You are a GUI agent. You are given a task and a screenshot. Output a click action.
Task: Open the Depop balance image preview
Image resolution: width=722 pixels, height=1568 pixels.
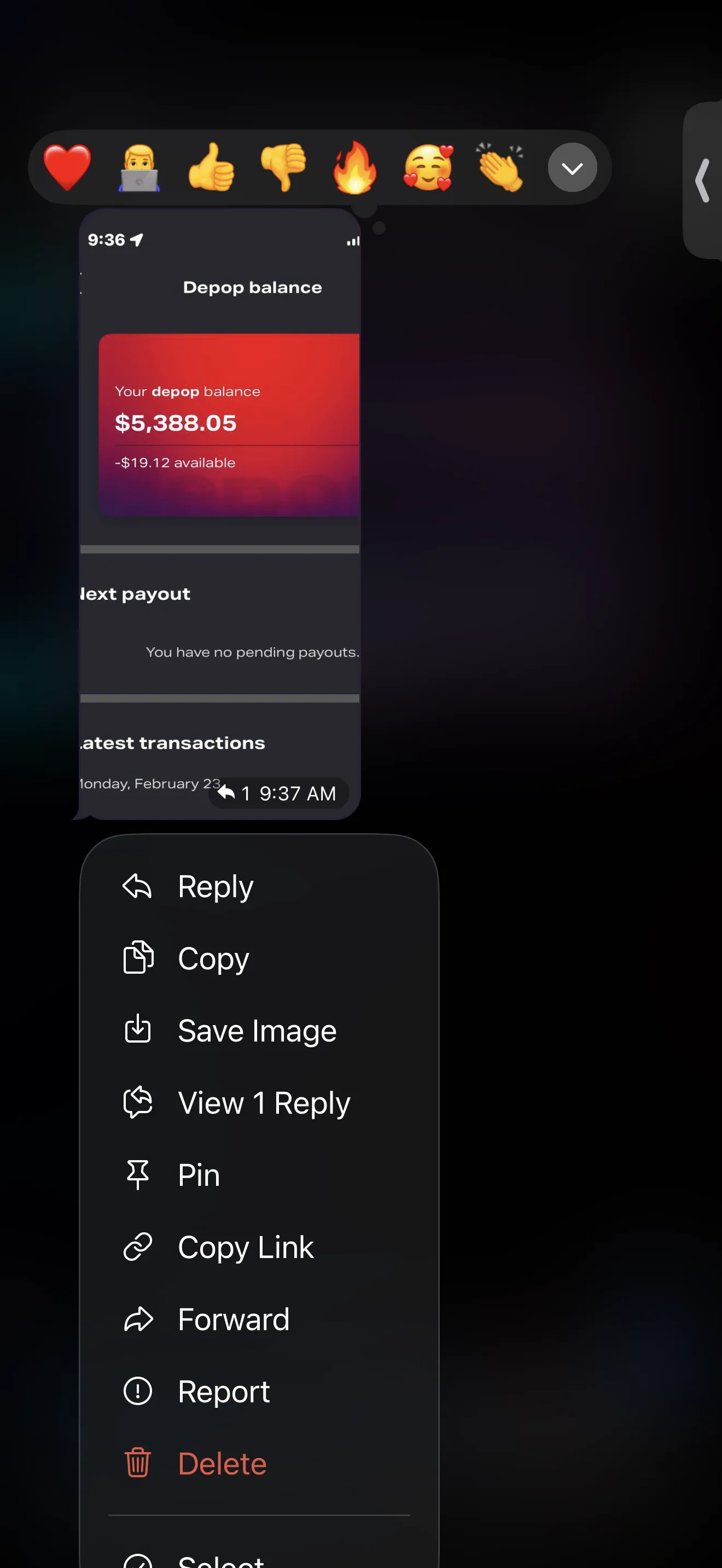[220, 514]
